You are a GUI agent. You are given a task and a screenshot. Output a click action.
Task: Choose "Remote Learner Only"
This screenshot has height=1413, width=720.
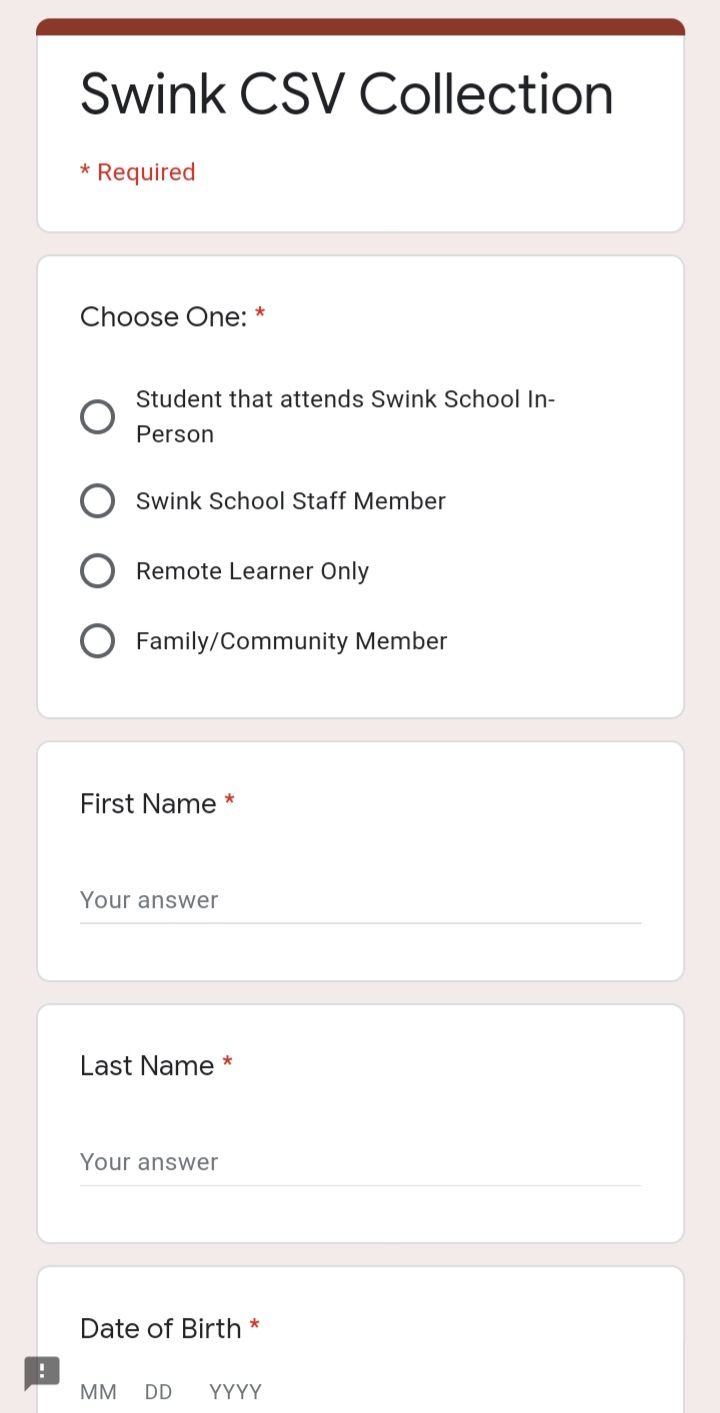tap(97, 570)
